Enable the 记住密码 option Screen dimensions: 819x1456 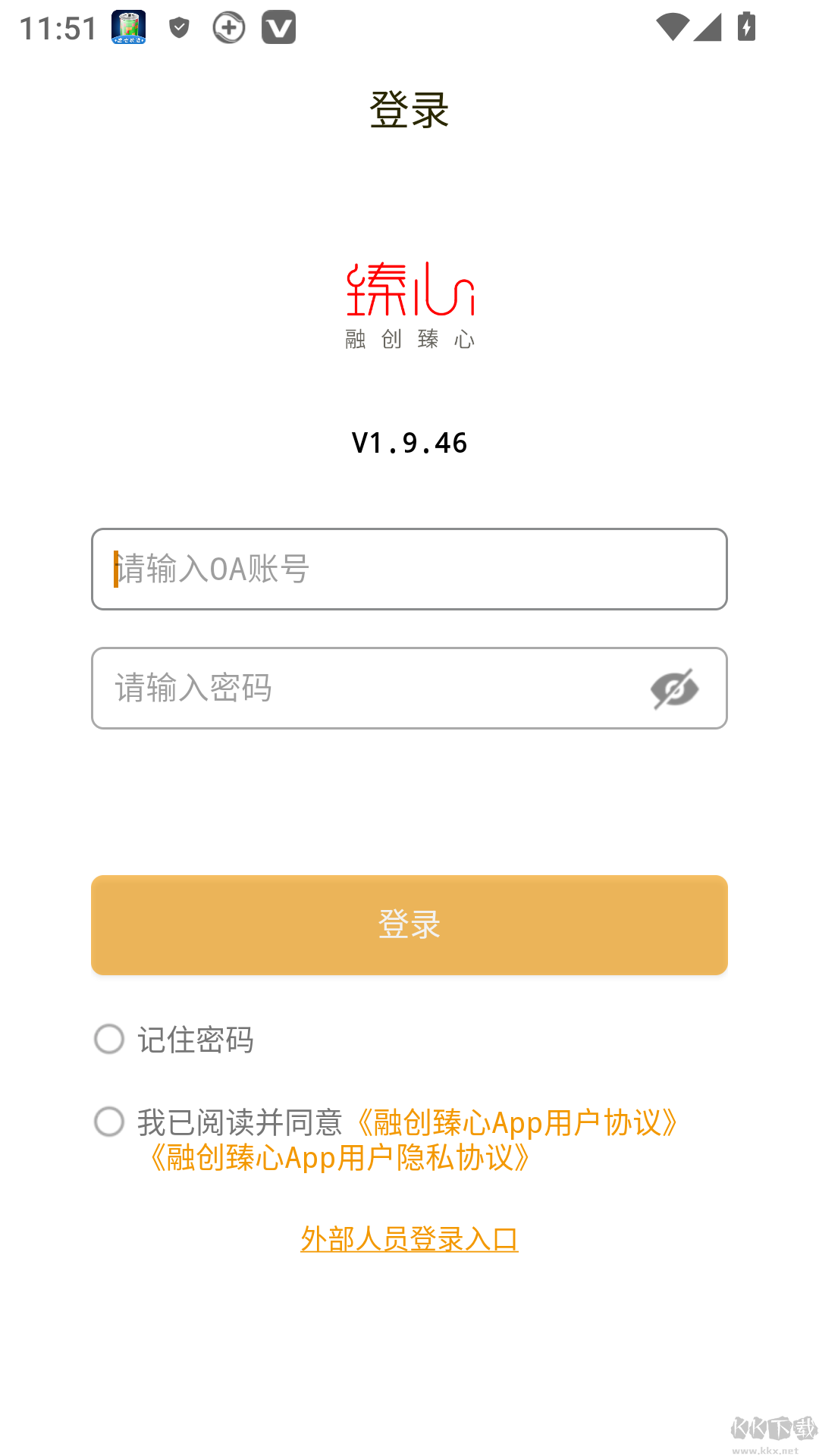pos(109,1040)
